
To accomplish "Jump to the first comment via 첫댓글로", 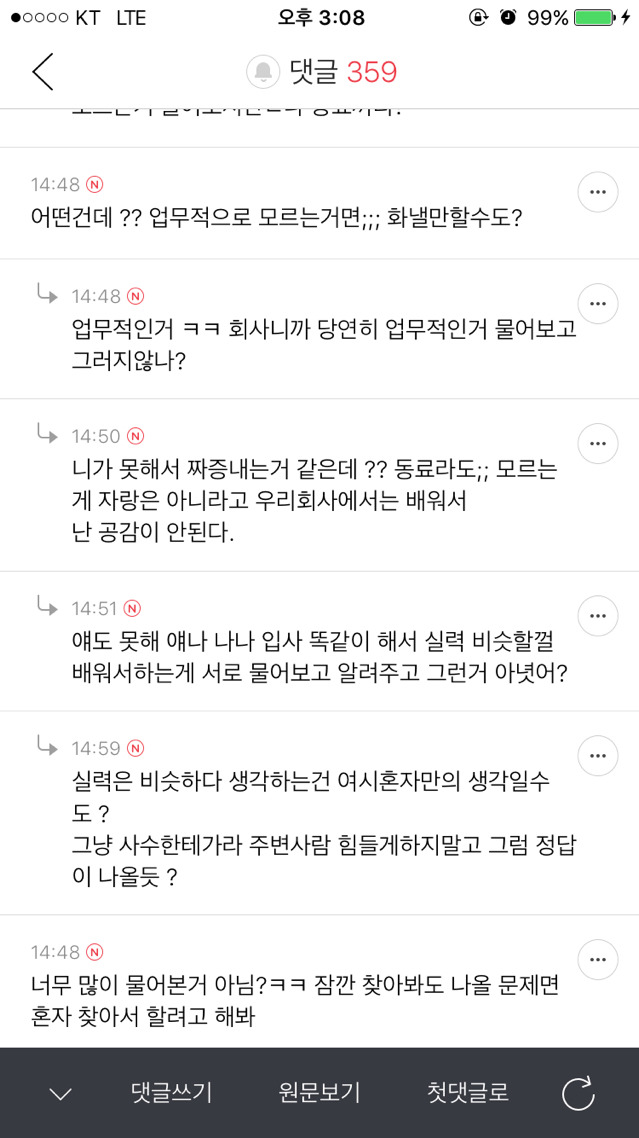I will [x=467, y=1093].
